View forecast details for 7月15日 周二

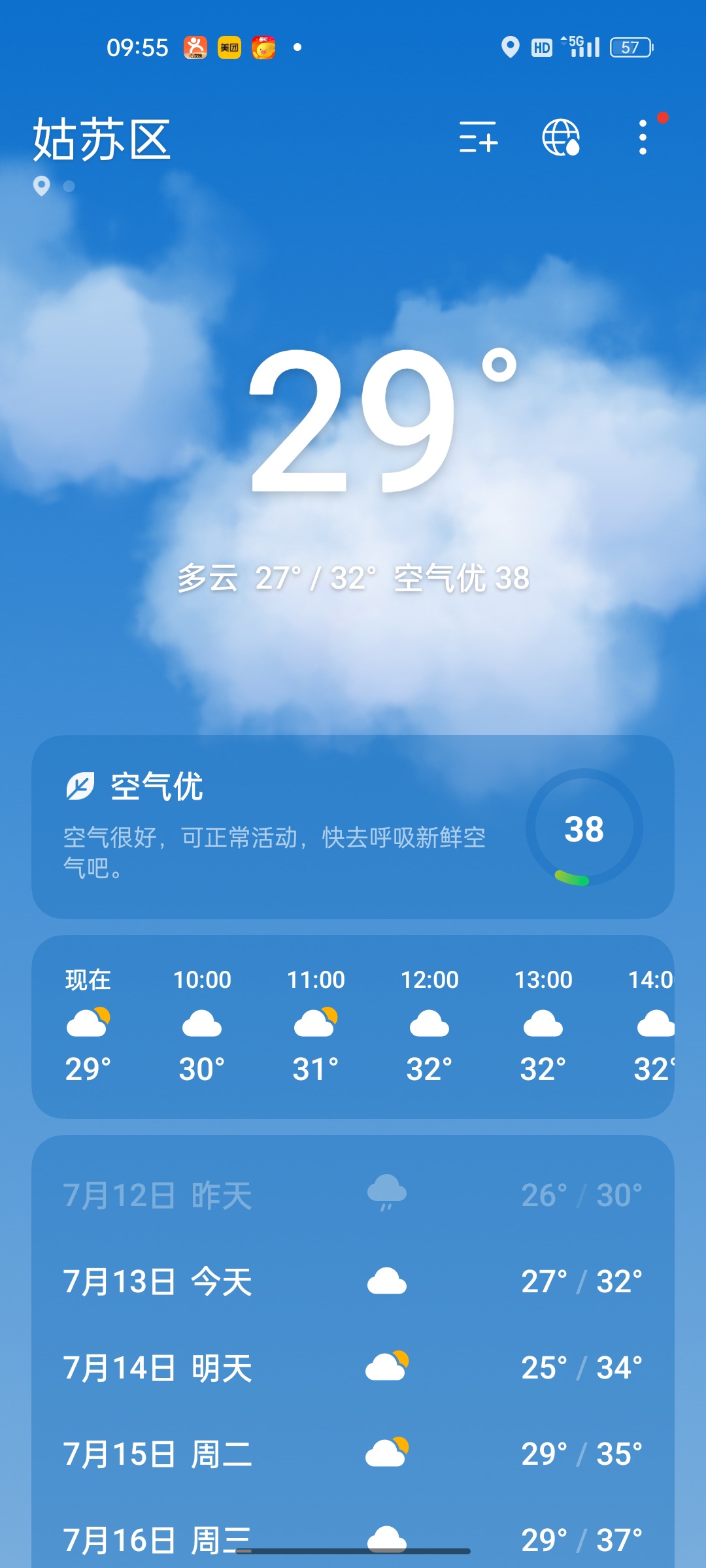coord(353,1454)
